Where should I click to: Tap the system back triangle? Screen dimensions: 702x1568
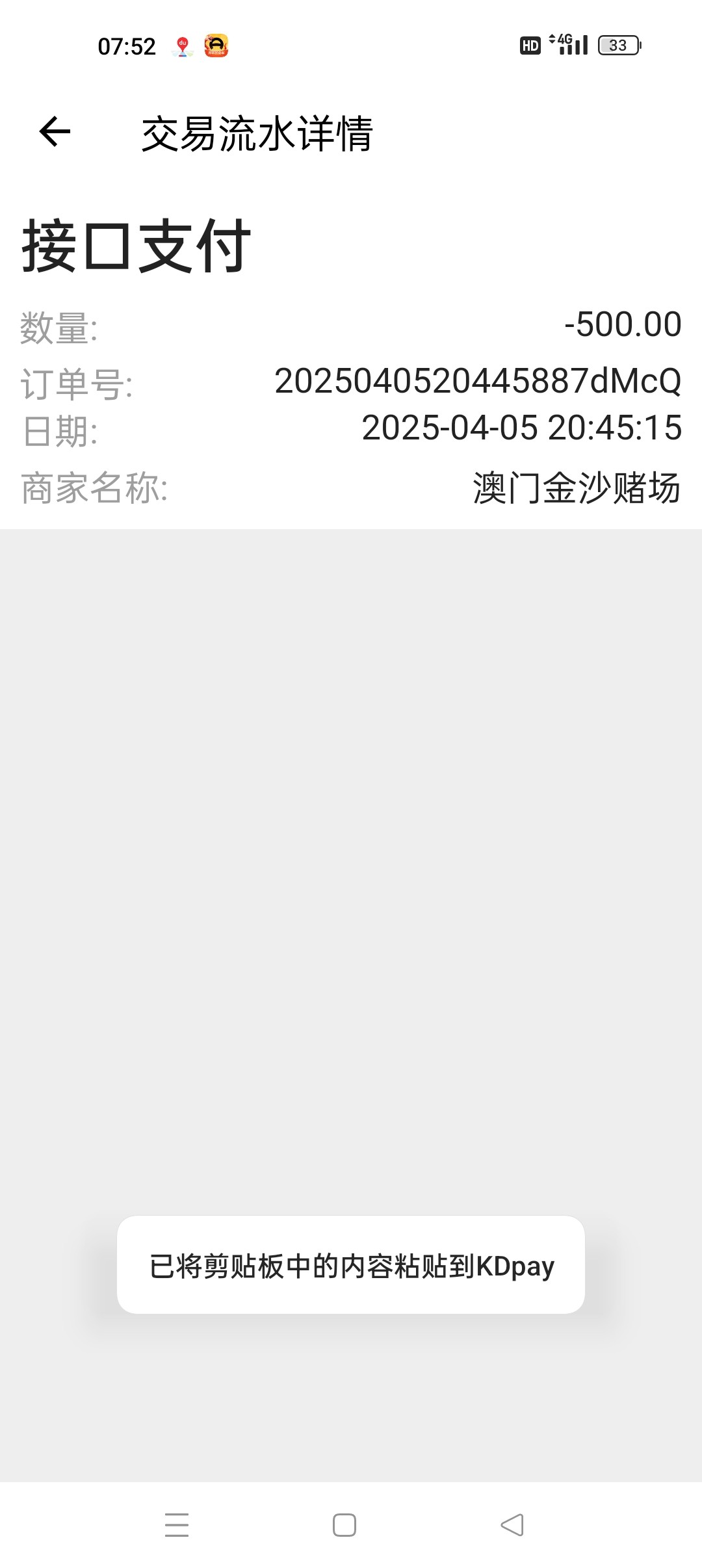pos(512,1525)
